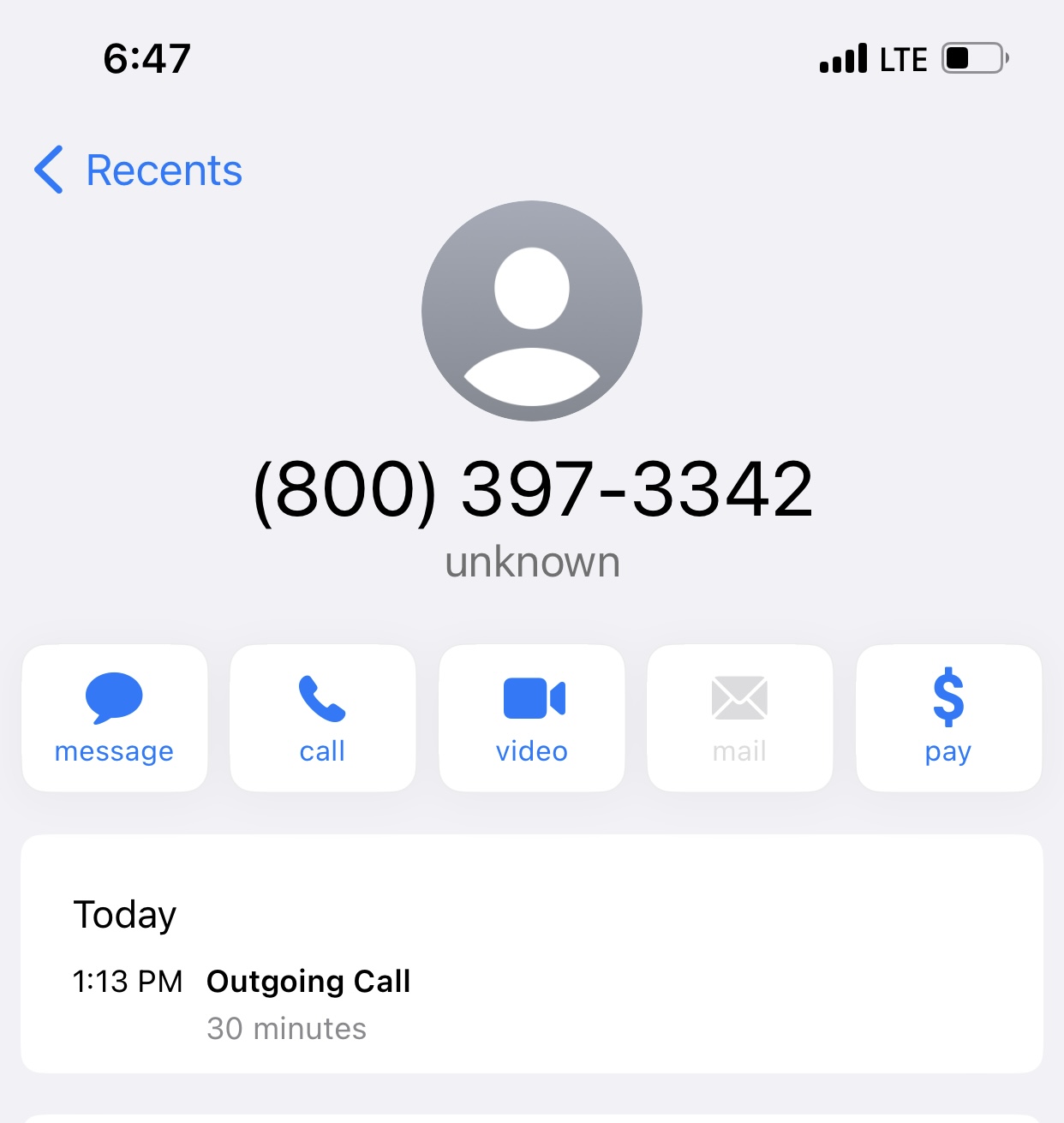Start a video call
Viewport: 1064px width, 1123px height.
click(x=531, y=718)
